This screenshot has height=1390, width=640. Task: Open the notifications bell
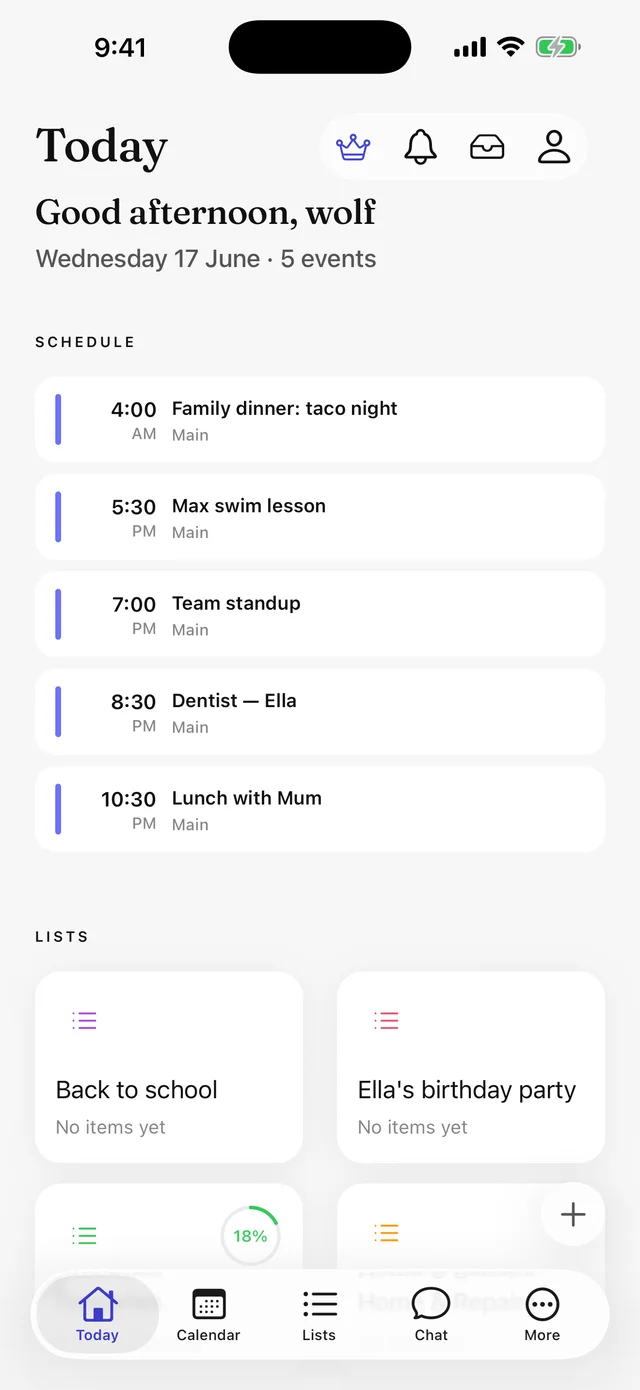(x=420, y=148)
